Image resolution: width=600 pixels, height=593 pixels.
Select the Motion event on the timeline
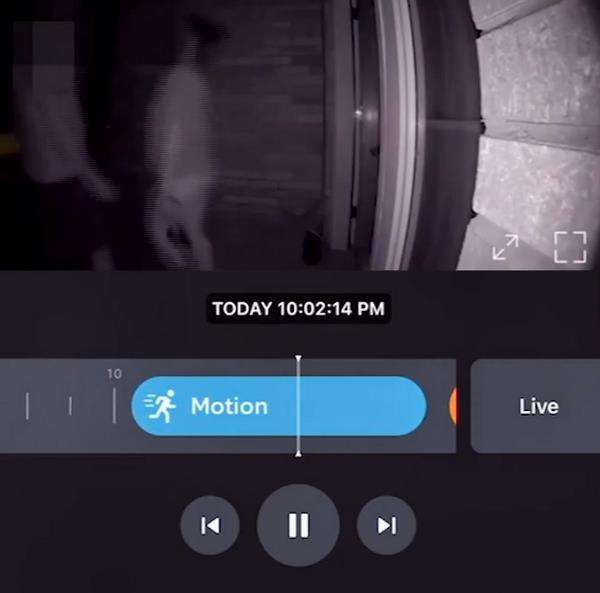coord(229,406)
